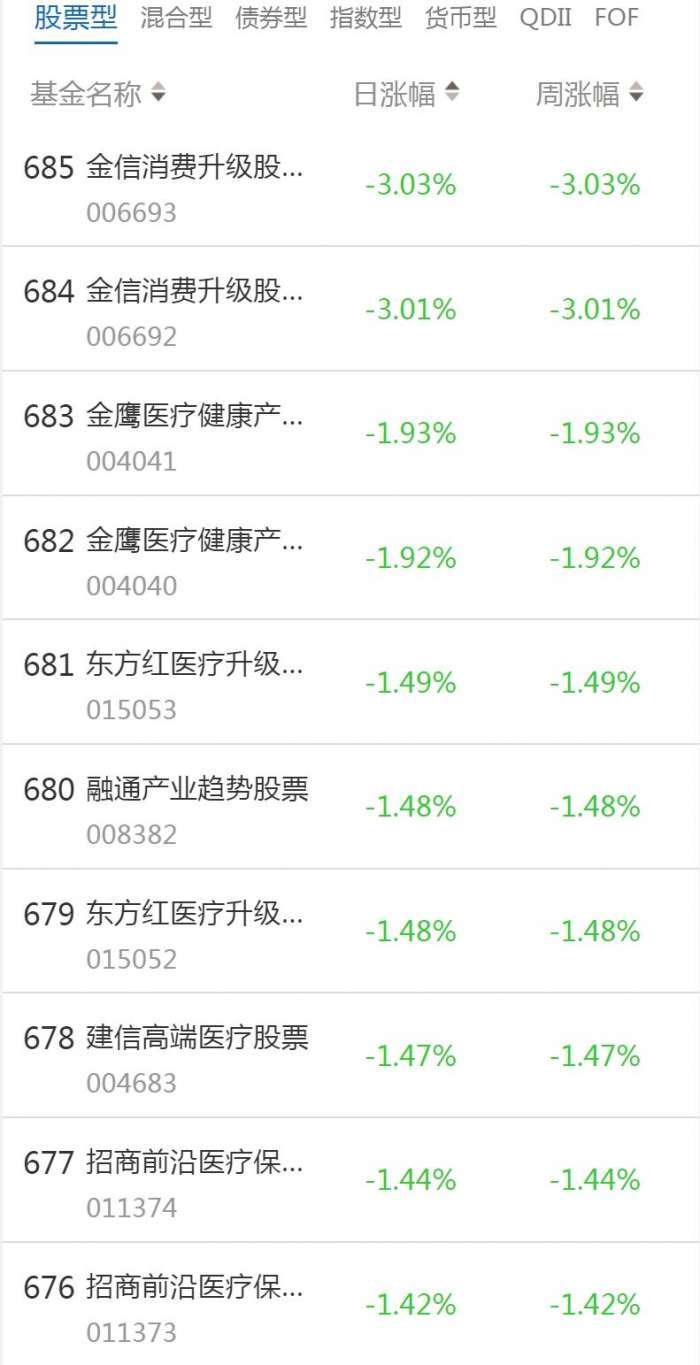Open fund 015053 东方红医疗升级

195,665
